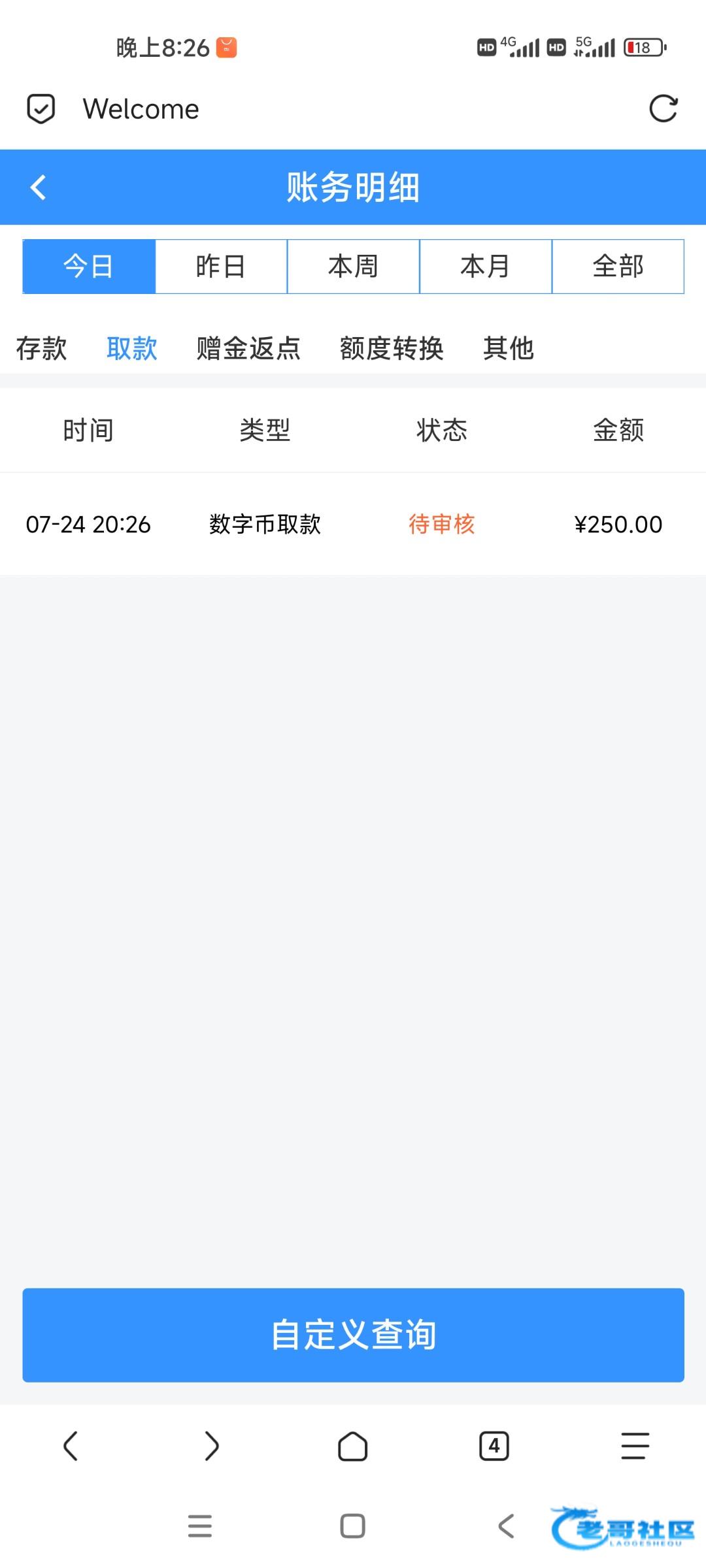Go forward in browser toolbar
This screenshot has height=1568, width=706.
pyautogui.click(x=212, y=1446)
